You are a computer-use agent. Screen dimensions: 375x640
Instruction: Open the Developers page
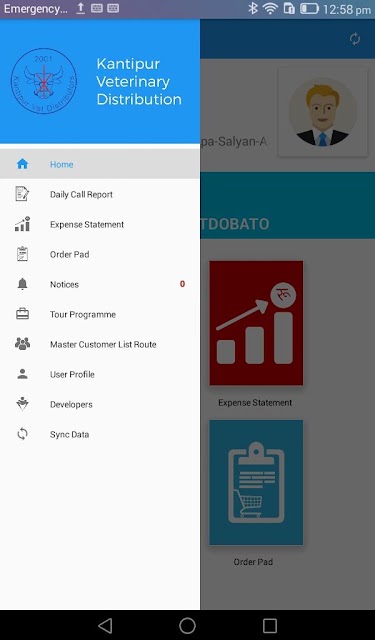click(x=100, y=404)
